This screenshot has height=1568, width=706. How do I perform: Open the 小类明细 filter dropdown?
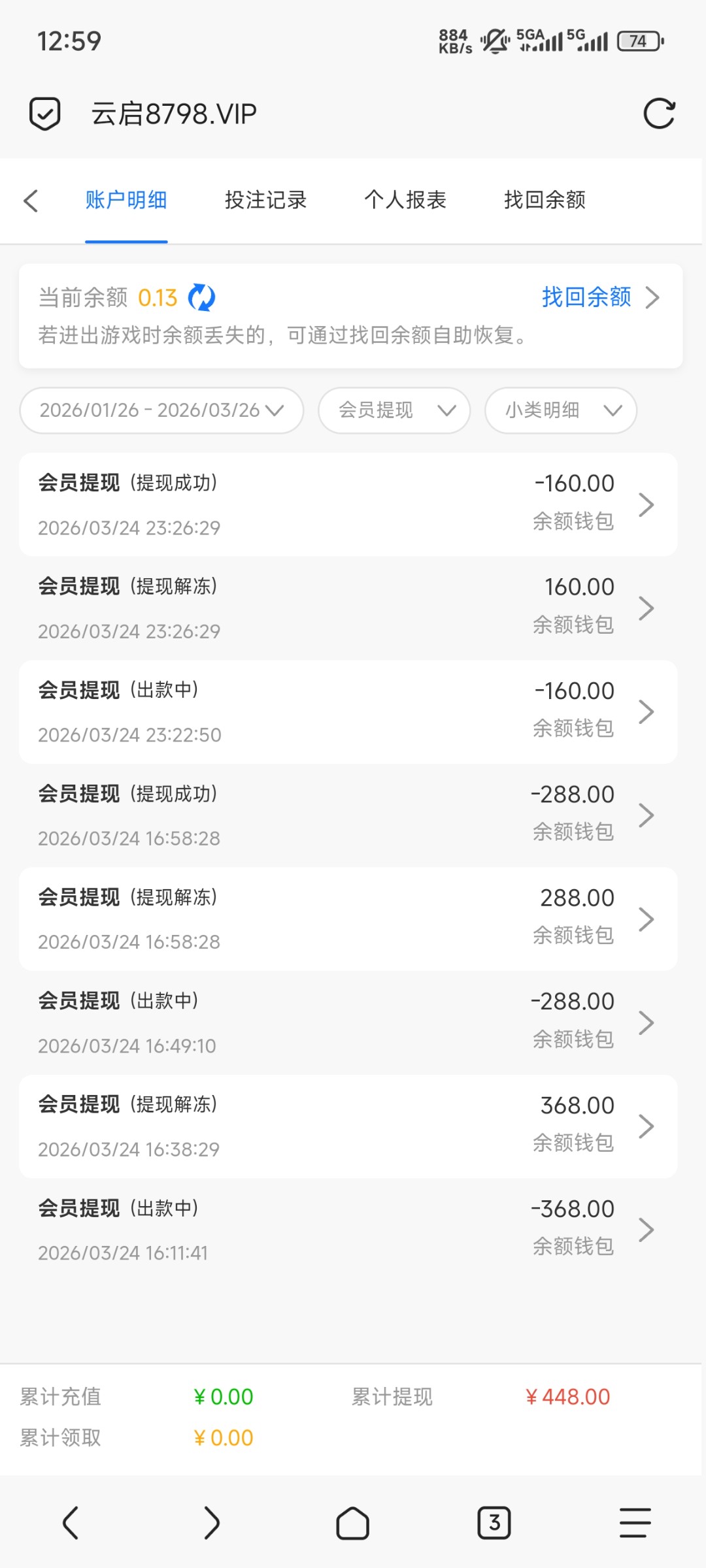560,410
